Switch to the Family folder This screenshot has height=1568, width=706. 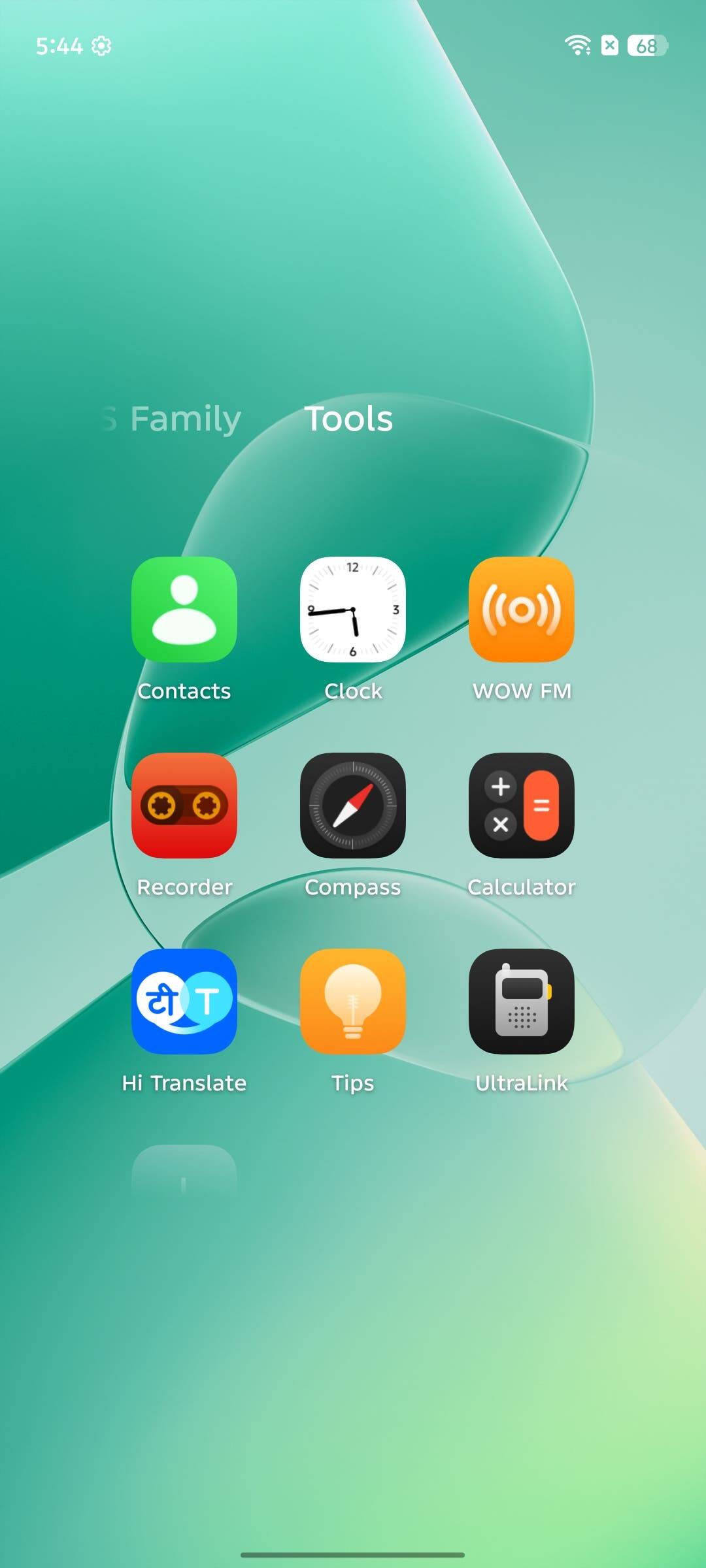186,419
